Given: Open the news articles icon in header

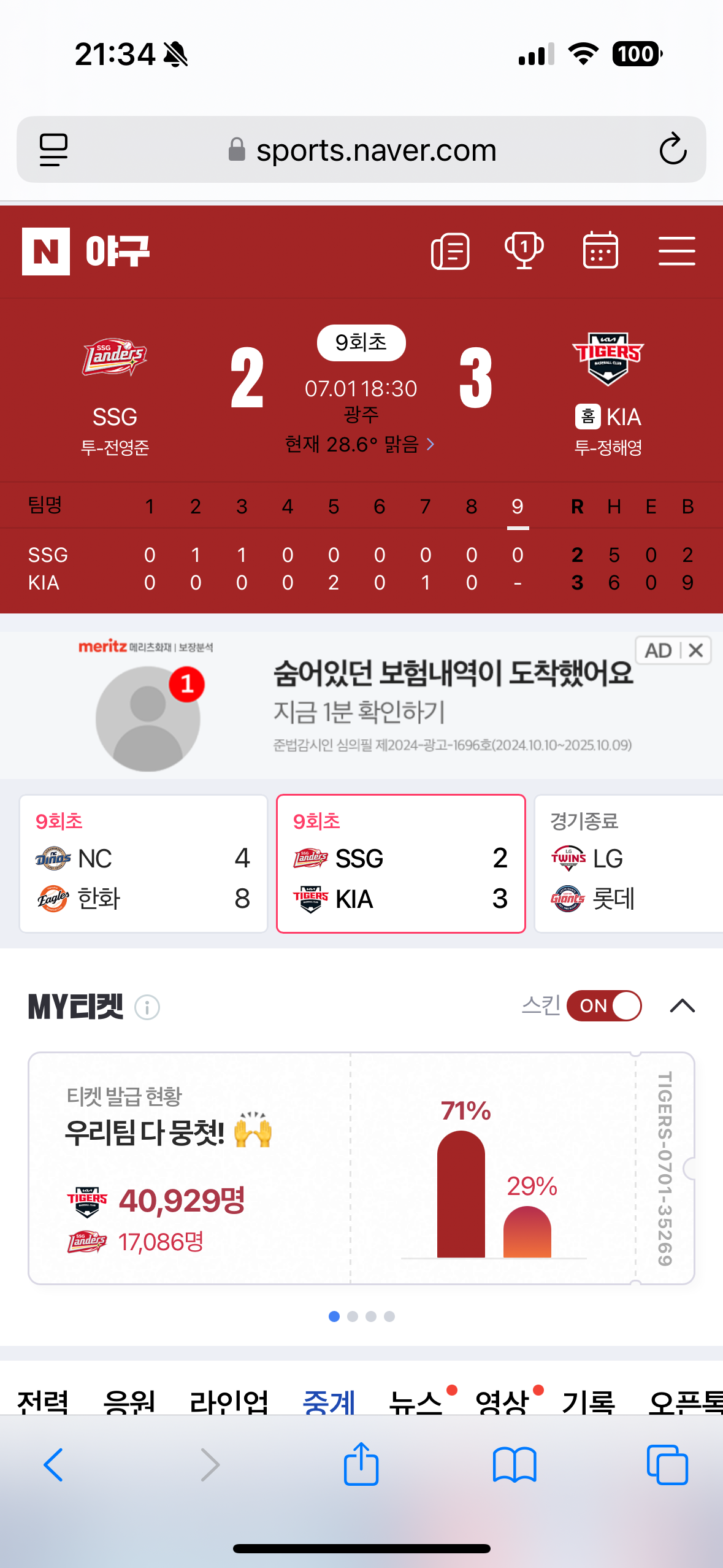Looking at the screenshot, I should pos(451,251).
